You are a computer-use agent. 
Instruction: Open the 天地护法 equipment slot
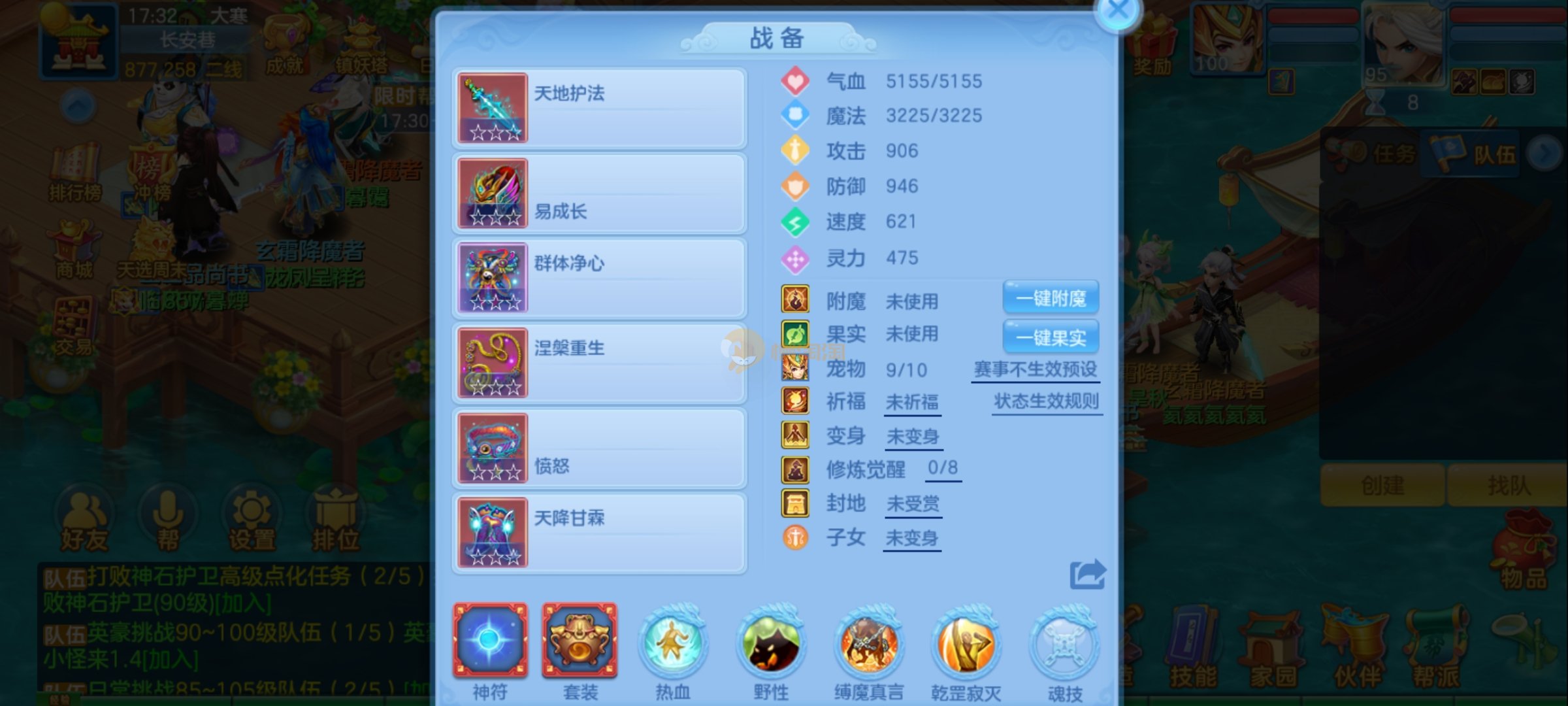(599, 108)
